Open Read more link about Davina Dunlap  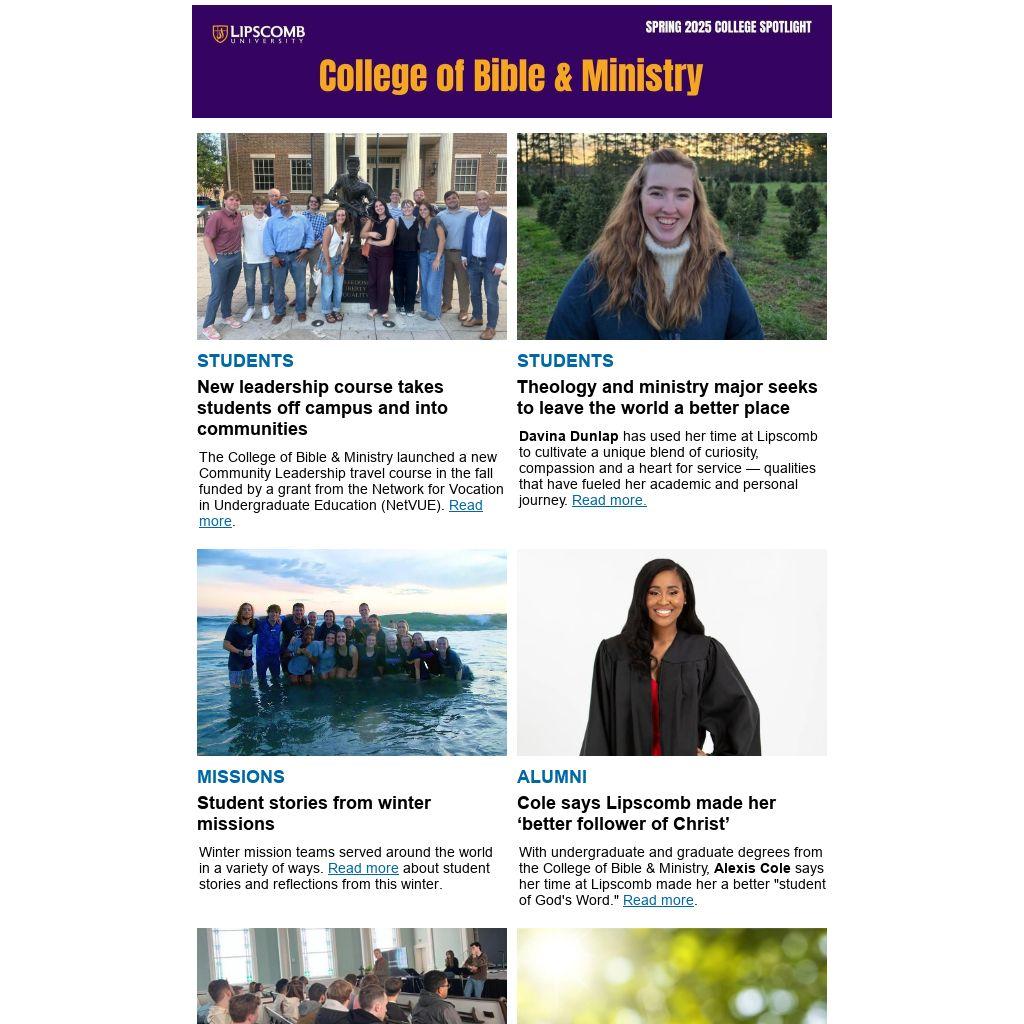point(609,501)
